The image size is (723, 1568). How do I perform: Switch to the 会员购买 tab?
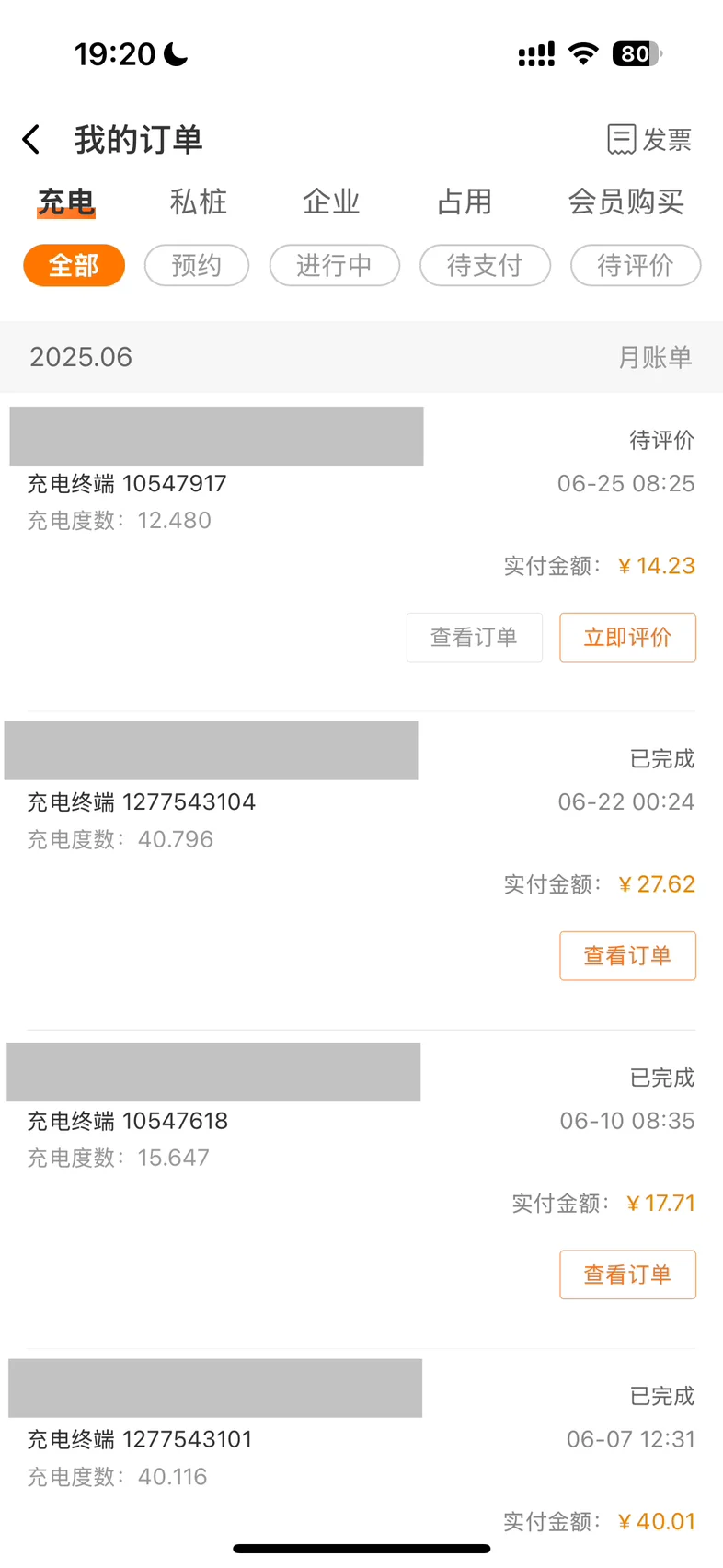coord(626,202)
